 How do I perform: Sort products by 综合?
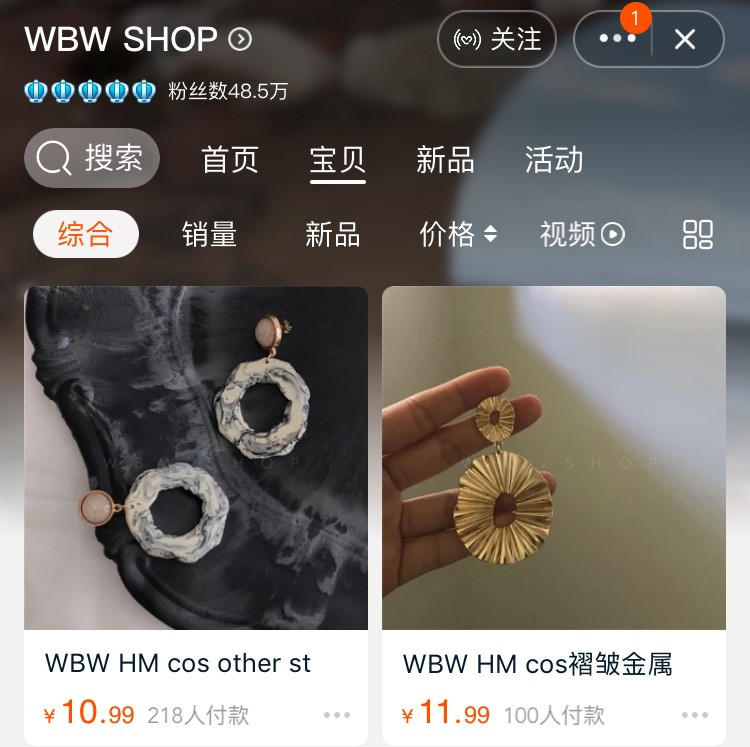point(86,234)
